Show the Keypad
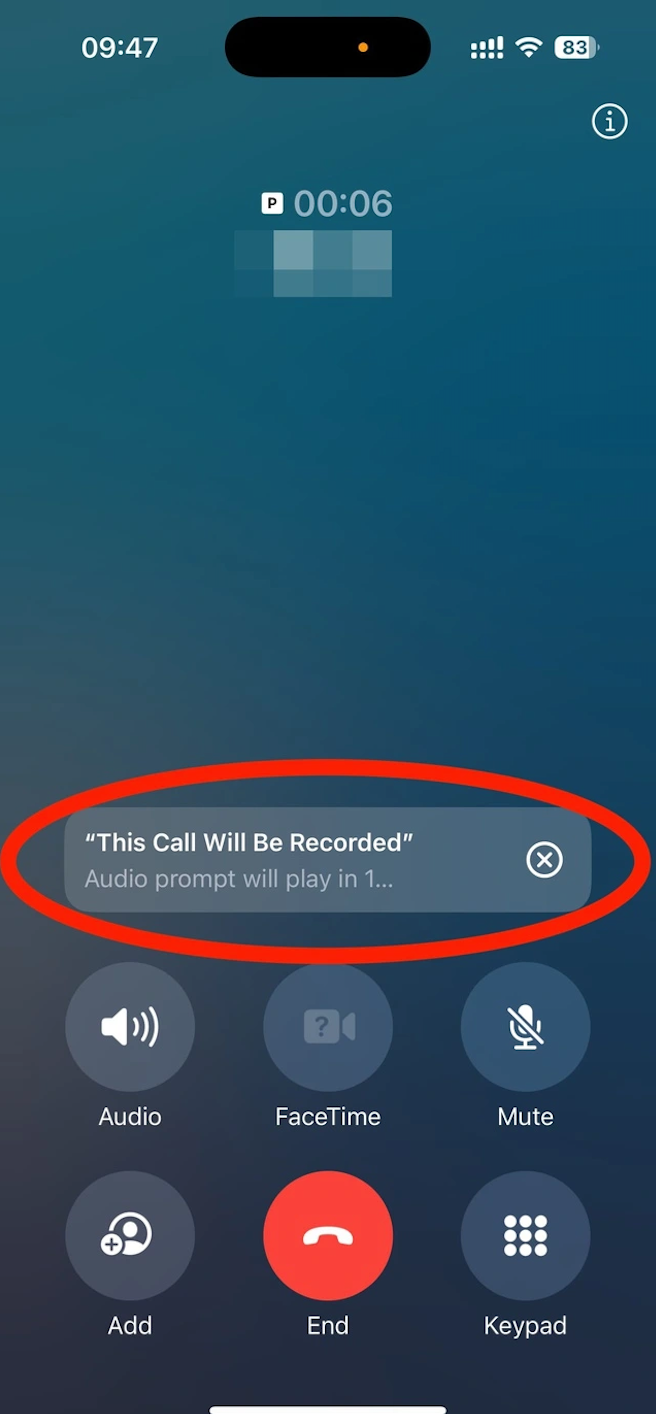 point(526,1236)
